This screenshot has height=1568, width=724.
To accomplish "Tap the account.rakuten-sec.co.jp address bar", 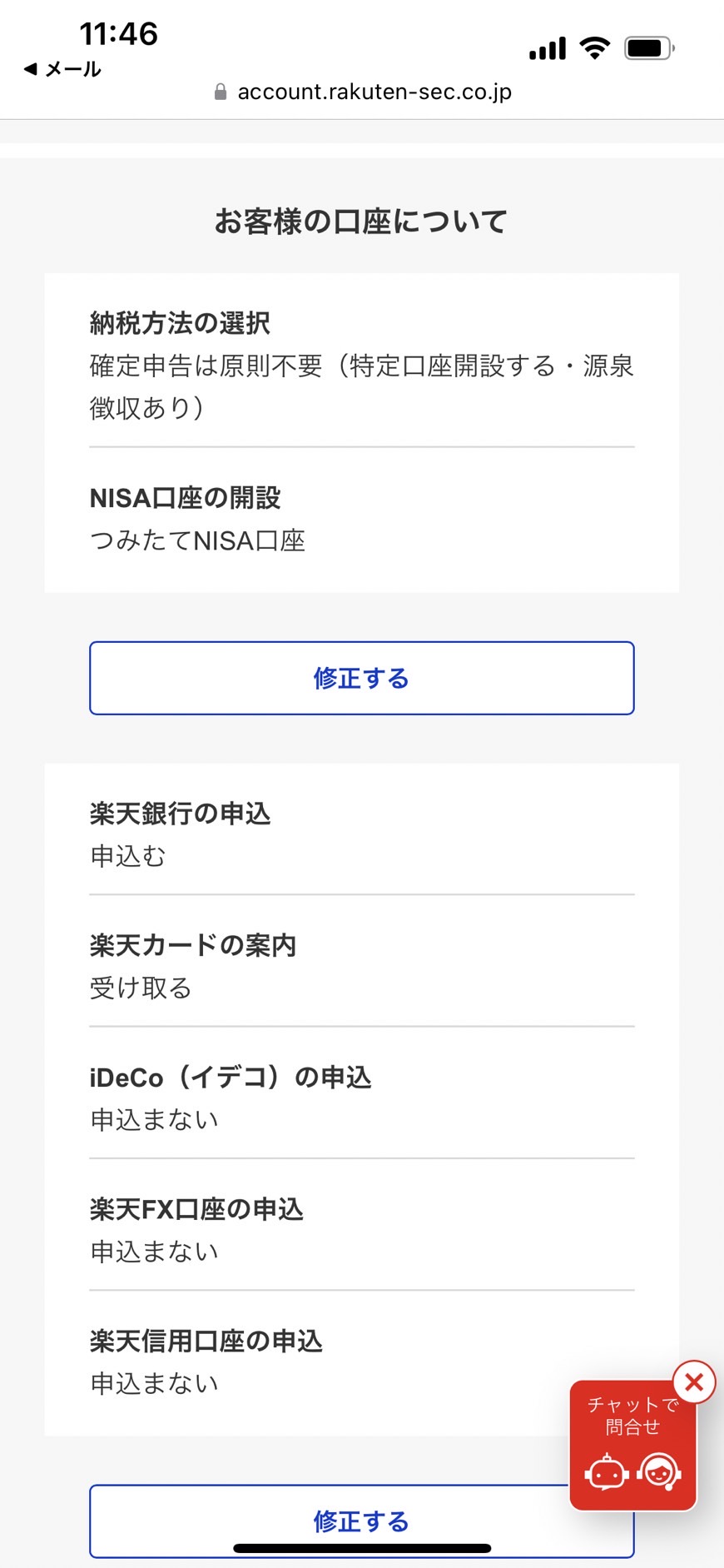I will point(362,92).
